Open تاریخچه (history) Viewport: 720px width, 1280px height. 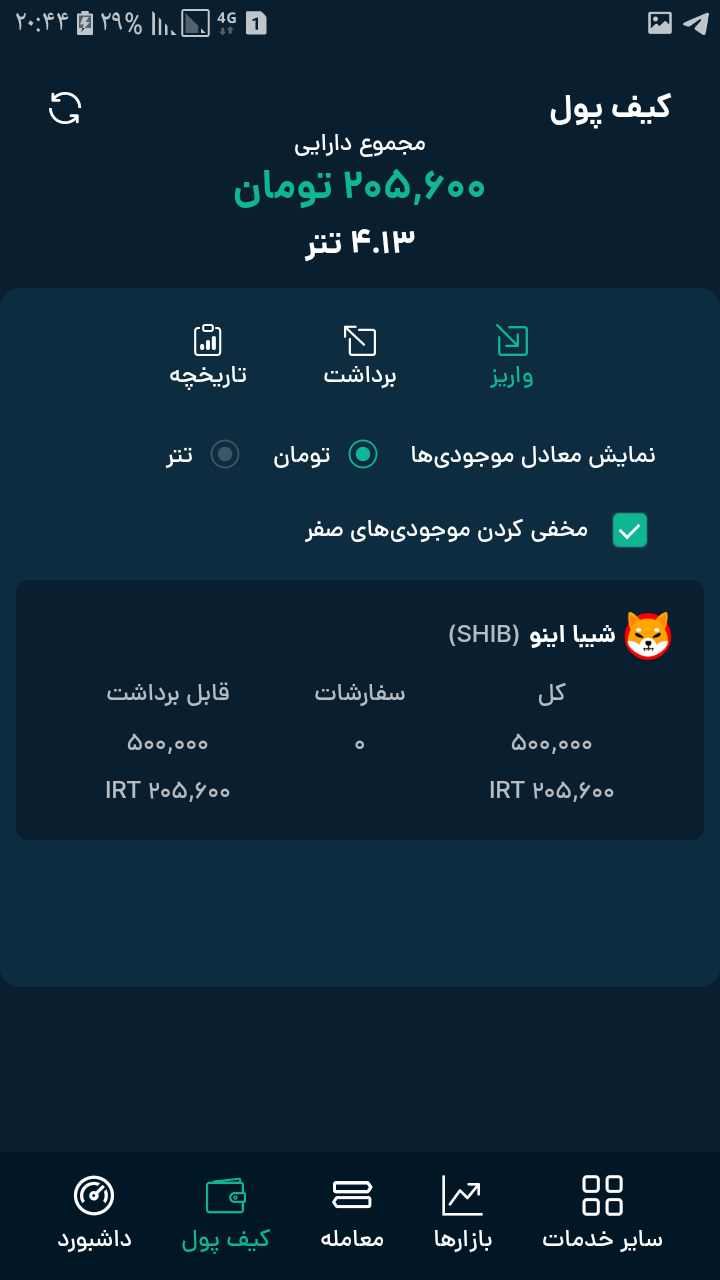tap(208, 357)
